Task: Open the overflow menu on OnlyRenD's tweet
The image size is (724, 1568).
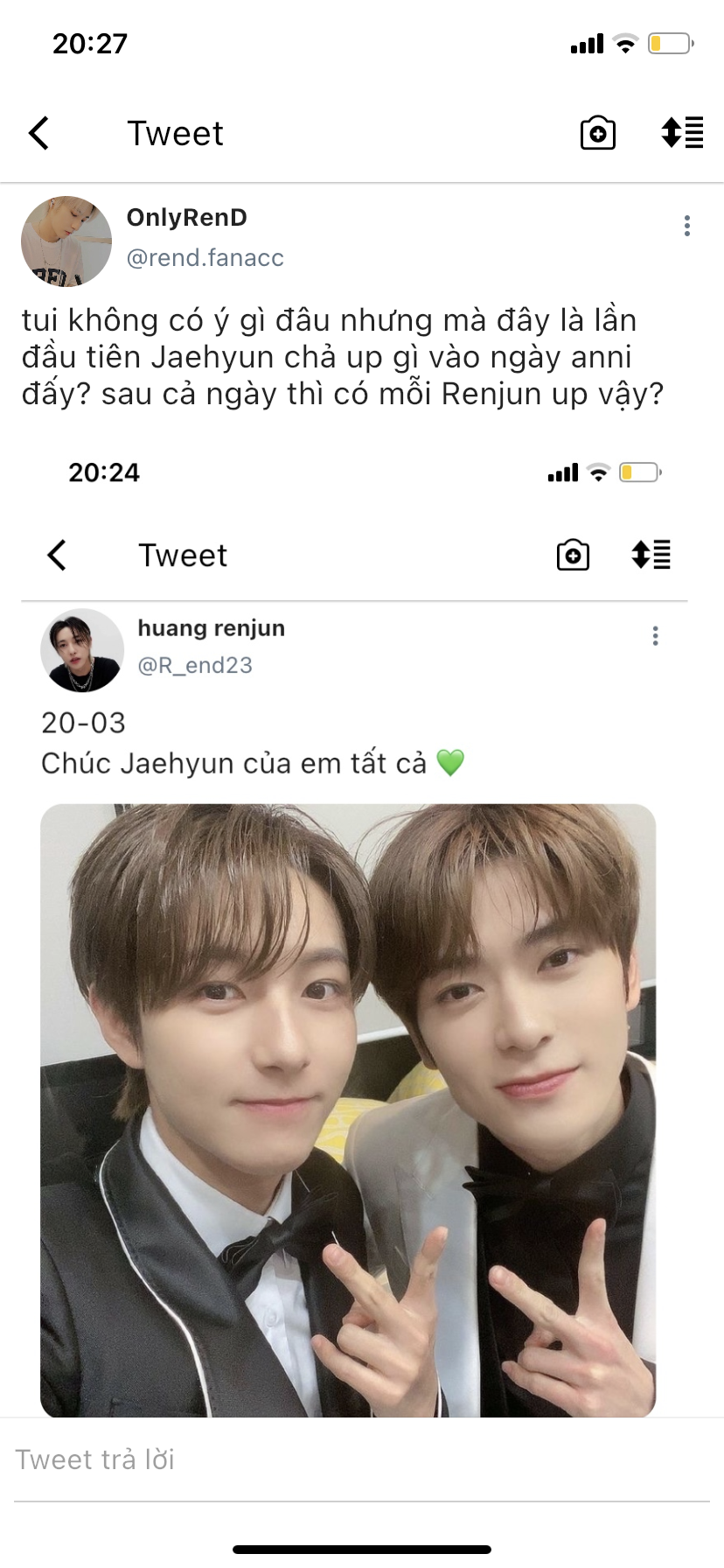Action: (687, 226)
